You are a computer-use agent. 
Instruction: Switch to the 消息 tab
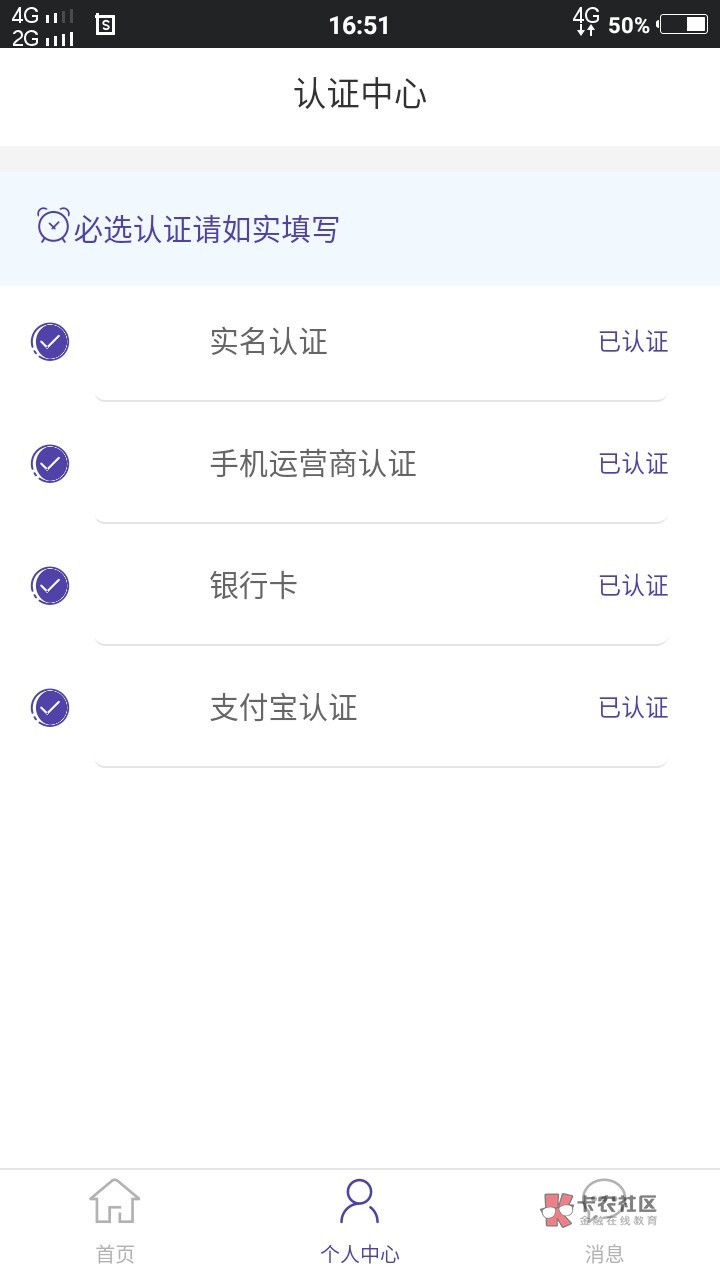pyautogui.click(x=604, y=1222)
